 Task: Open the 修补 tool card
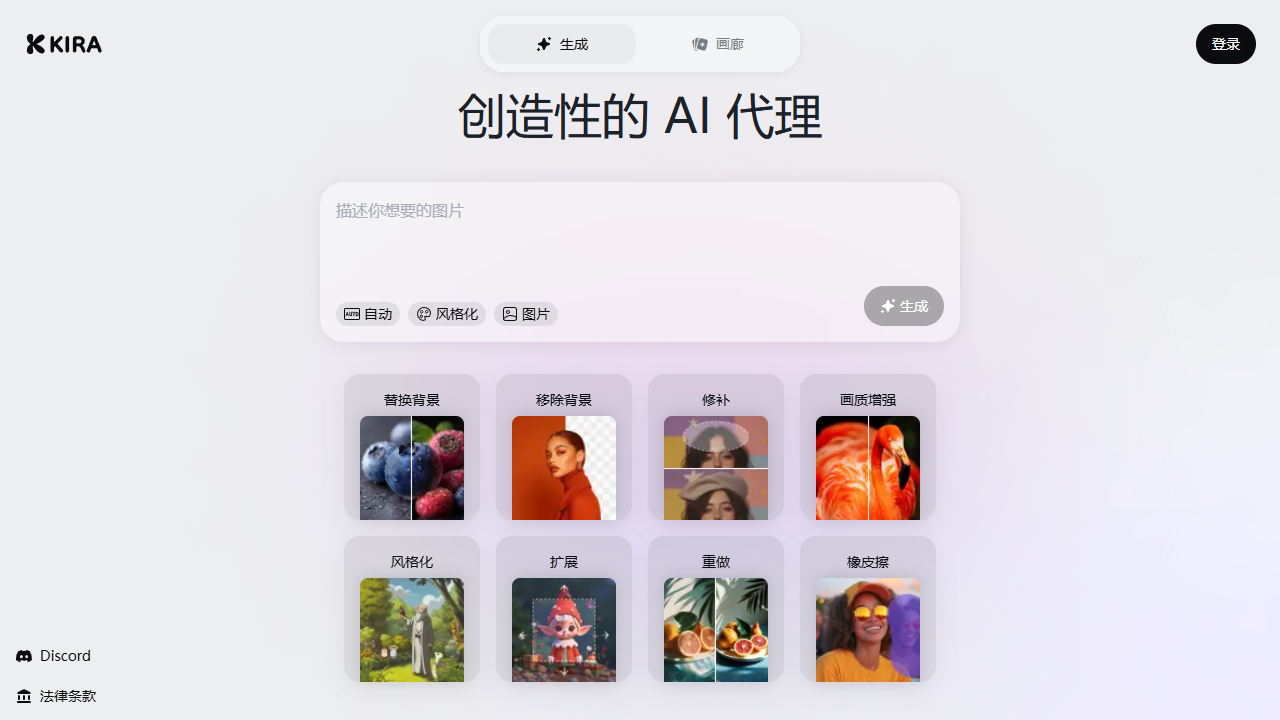click(716, 448)
